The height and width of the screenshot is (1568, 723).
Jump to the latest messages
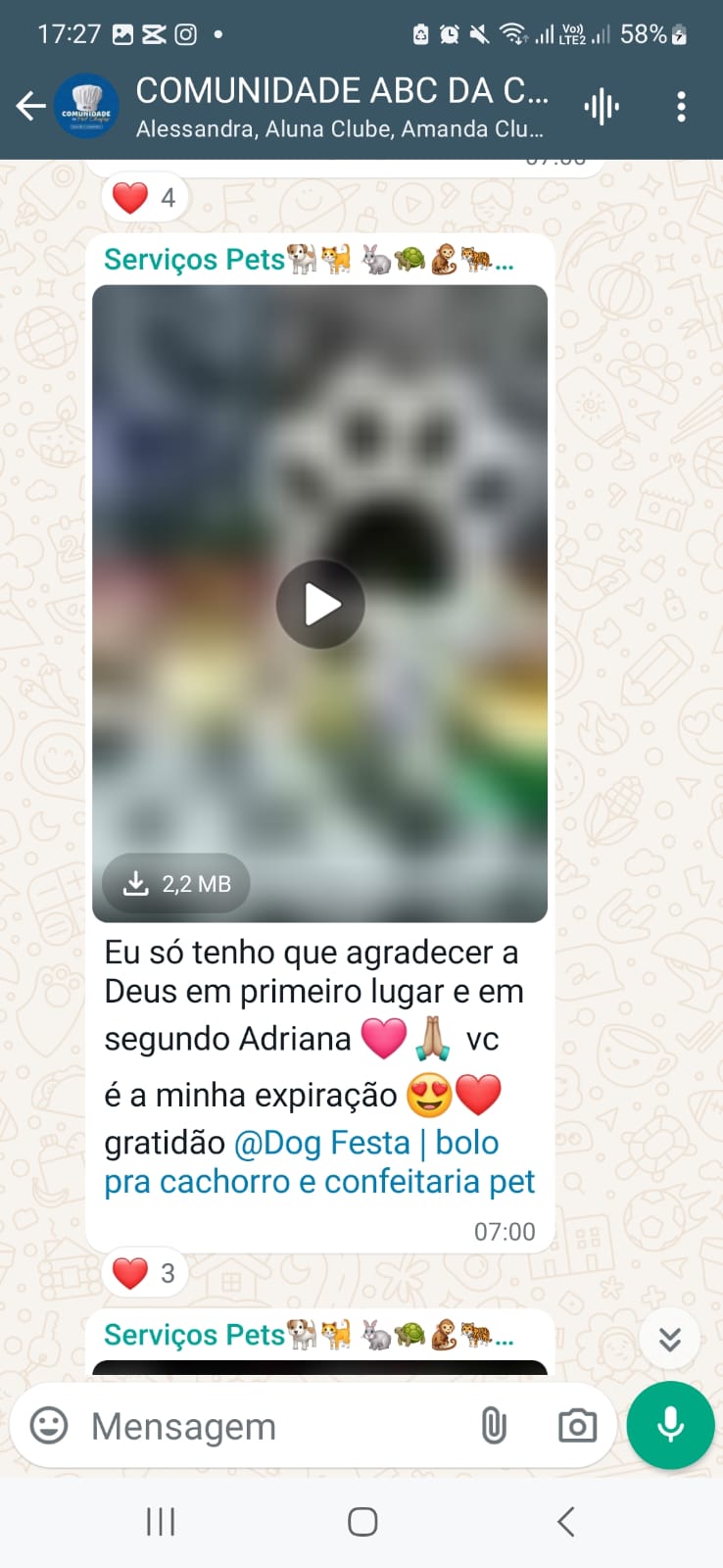click(x=670, y=1339)
